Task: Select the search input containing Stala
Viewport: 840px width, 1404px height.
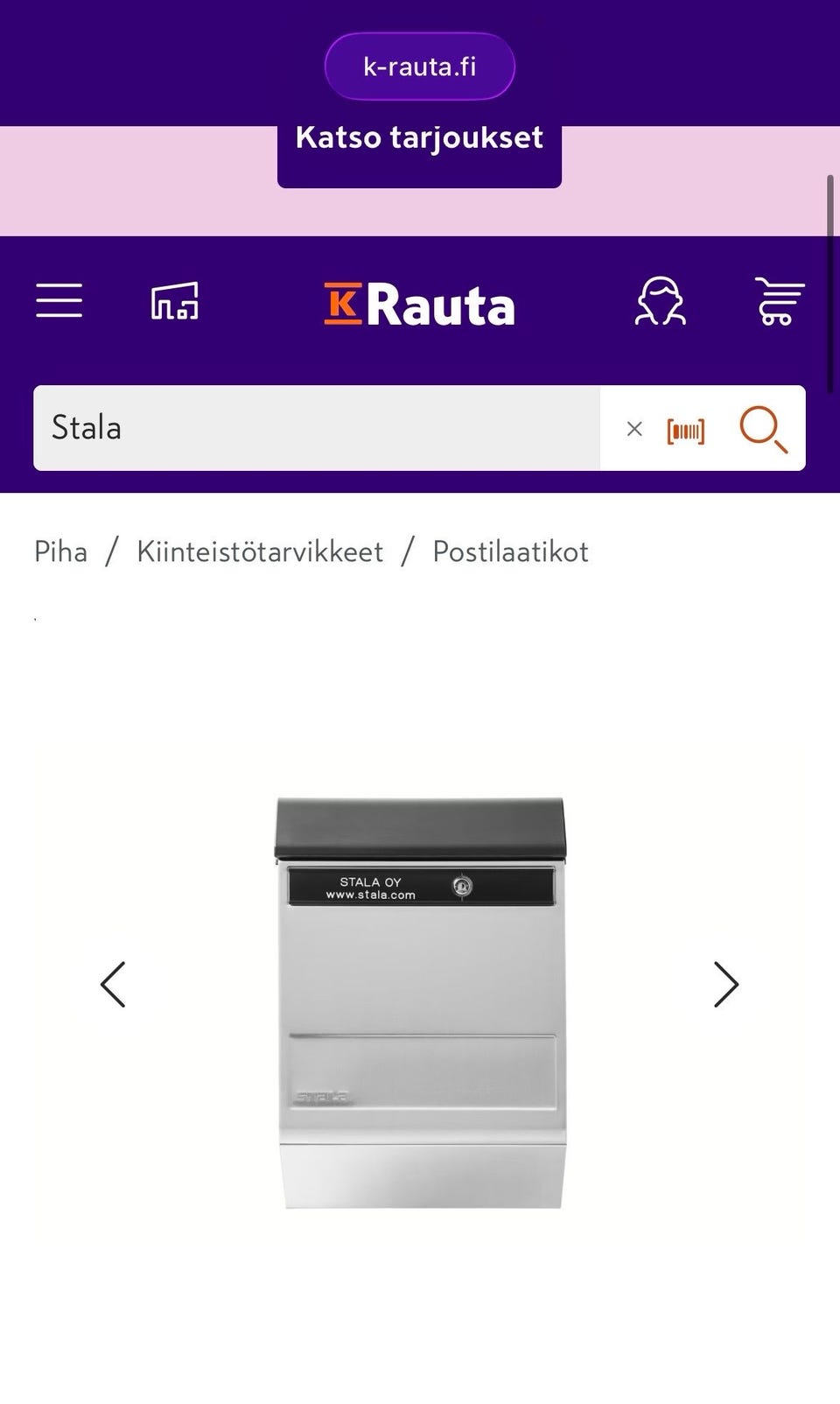Action: pyautogui.click(x=315, y=428)
